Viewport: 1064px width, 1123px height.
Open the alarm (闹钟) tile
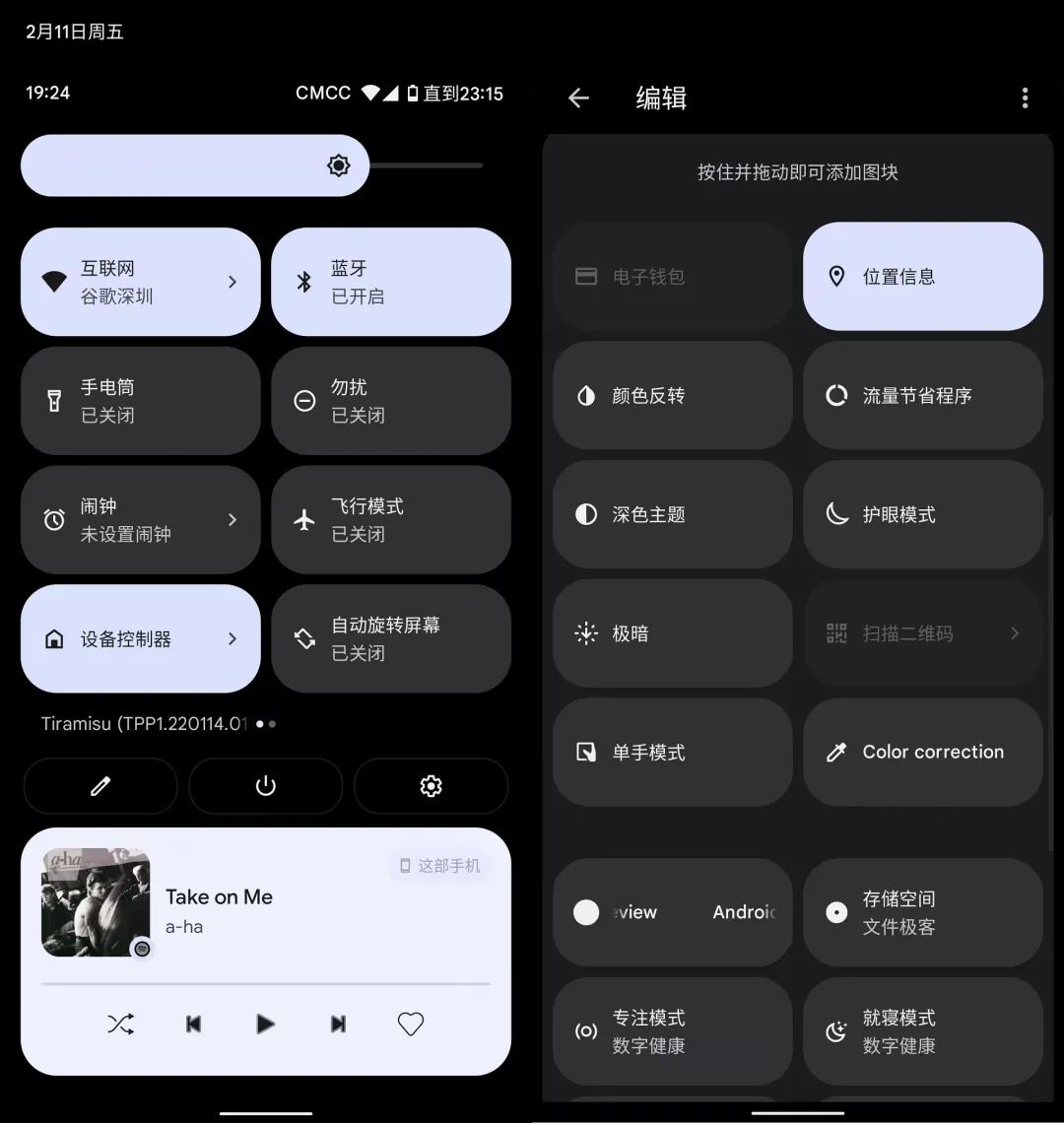[140, 520]
